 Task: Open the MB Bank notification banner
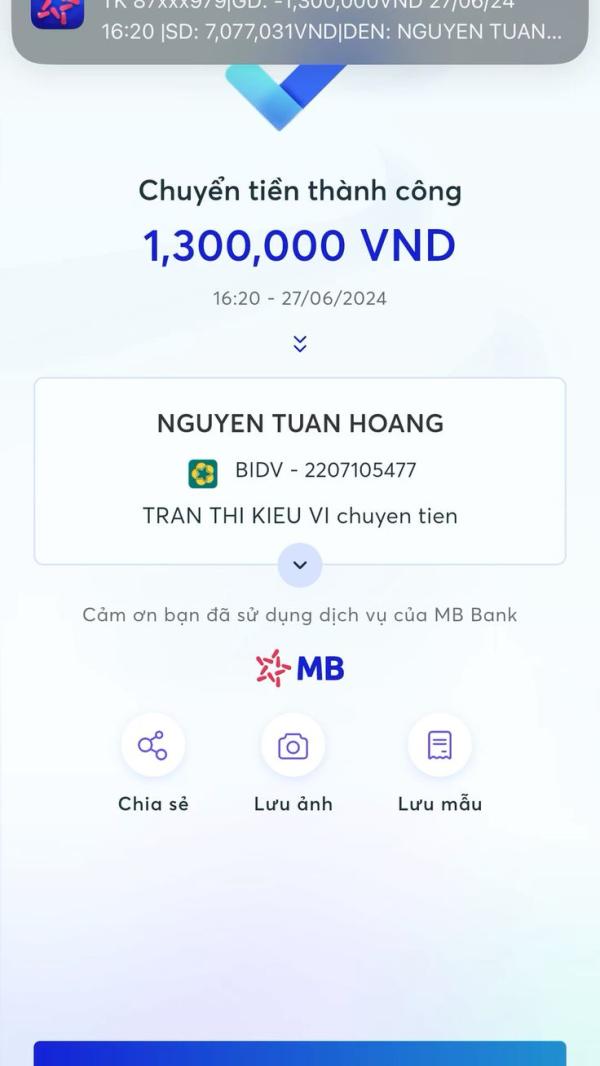[300, 27]
